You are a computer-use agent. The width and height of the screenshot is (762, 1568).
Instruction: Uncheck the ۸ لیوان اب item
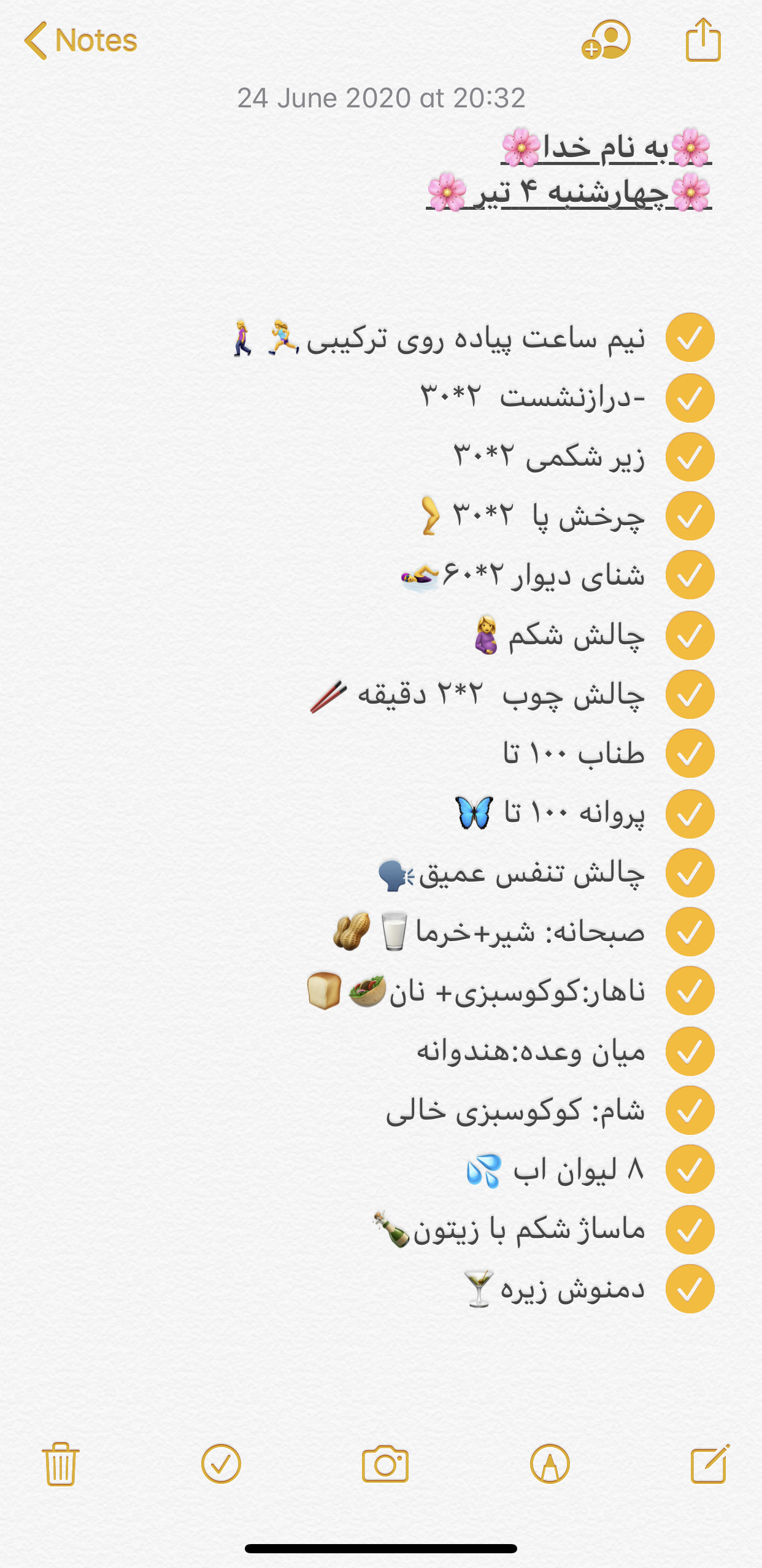coord(690,1169)
